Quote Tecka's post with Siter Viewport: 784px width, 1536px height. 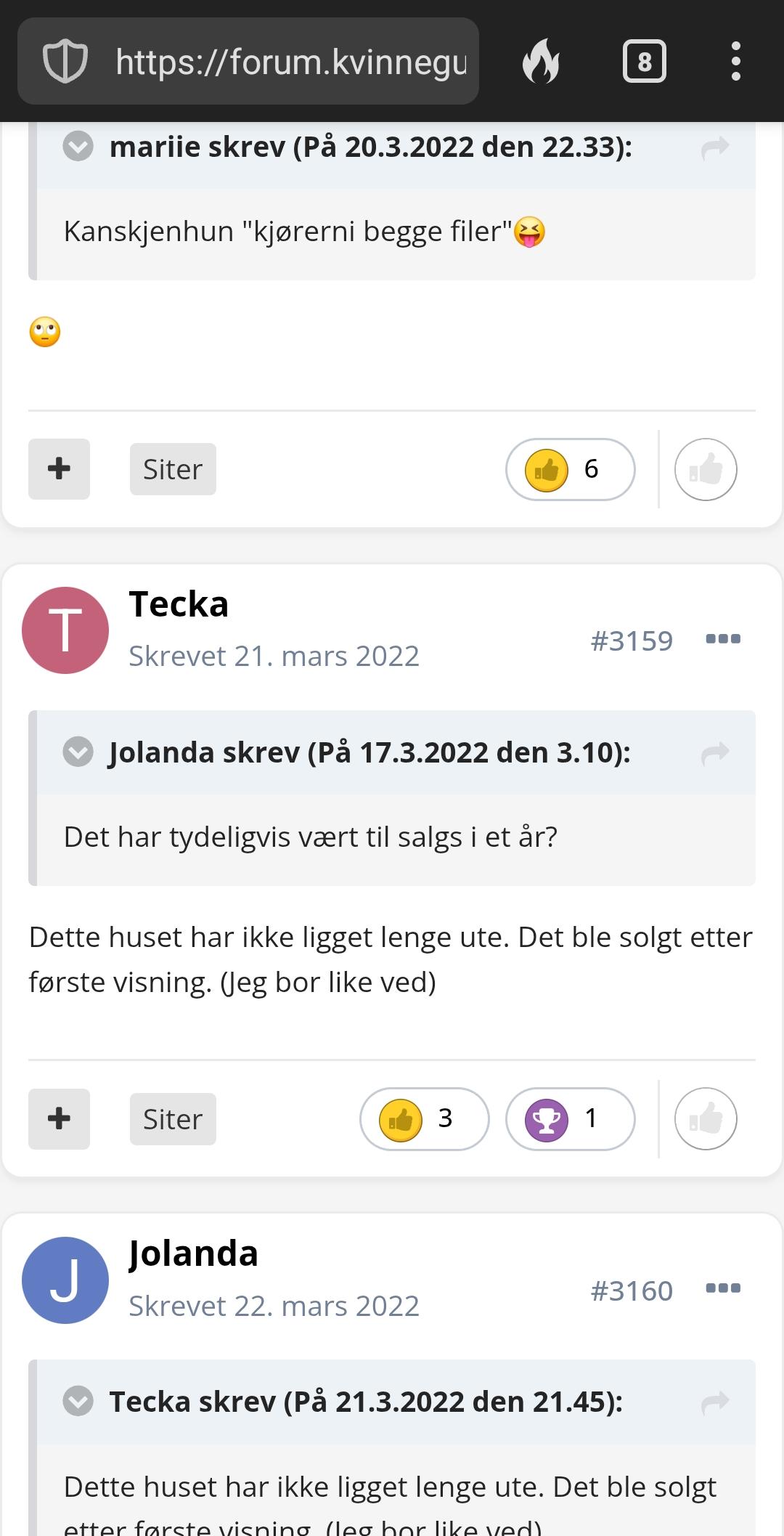[173, 1119]
